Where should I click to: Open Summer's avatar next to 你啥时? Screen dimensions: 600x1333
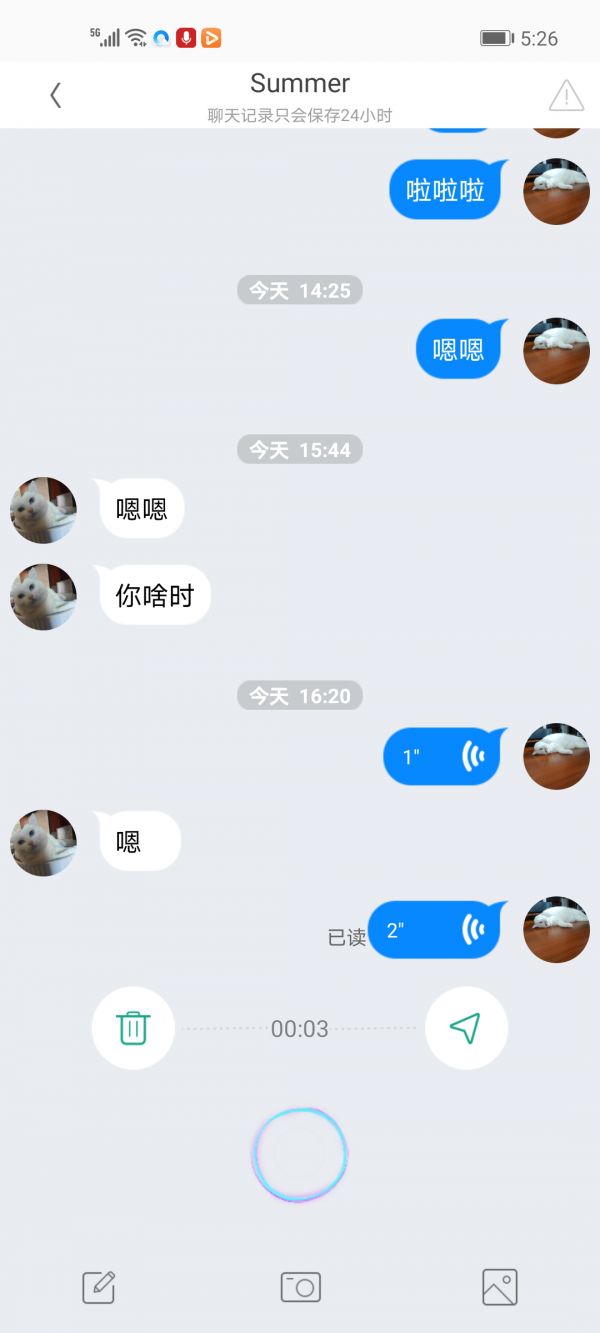coord(43,597)
